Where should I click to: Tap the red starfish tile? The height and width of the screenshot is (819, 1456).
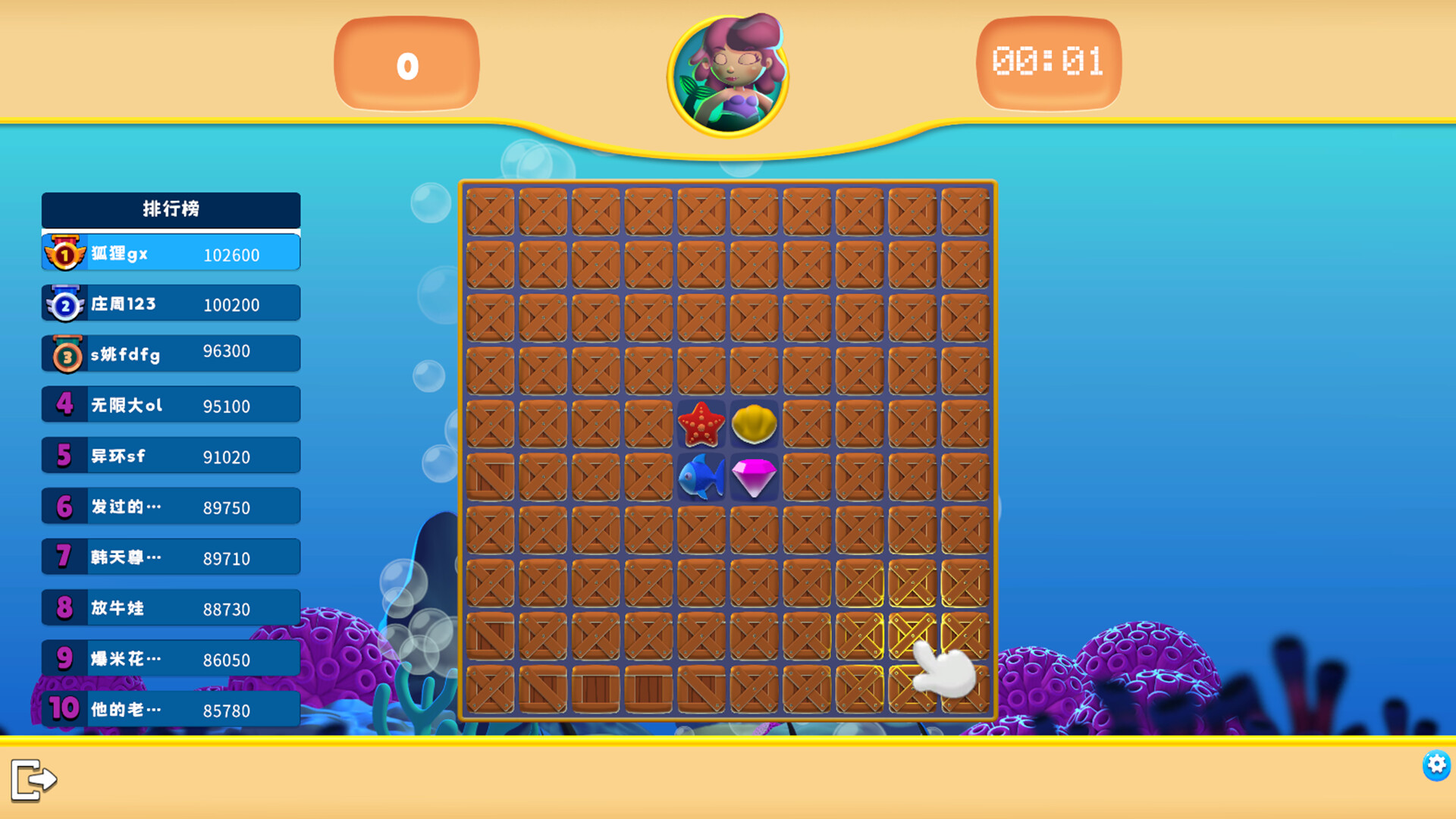point(701,424)
